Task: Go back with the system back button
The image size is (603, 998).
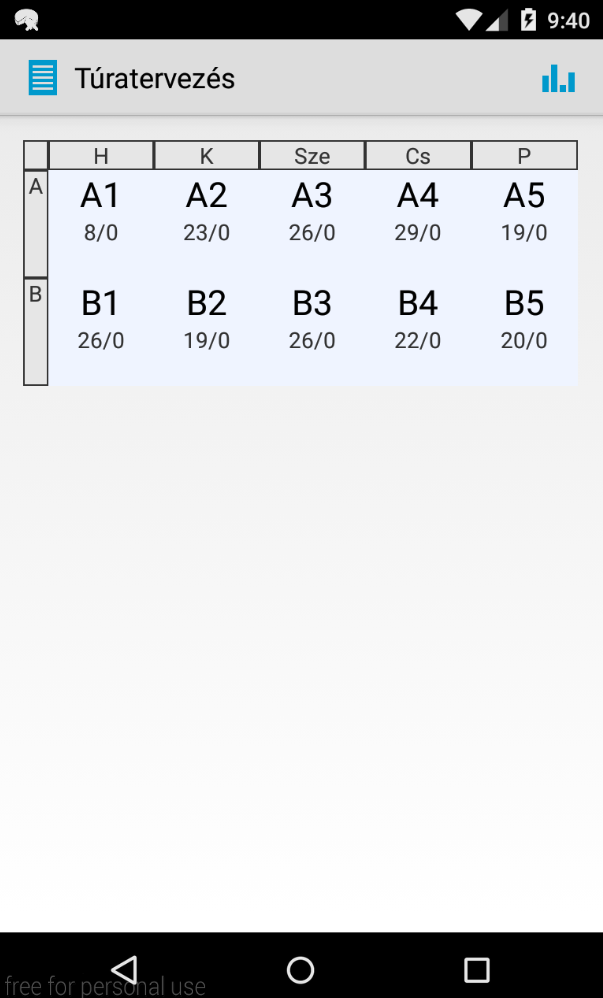Action: point(125,970)
